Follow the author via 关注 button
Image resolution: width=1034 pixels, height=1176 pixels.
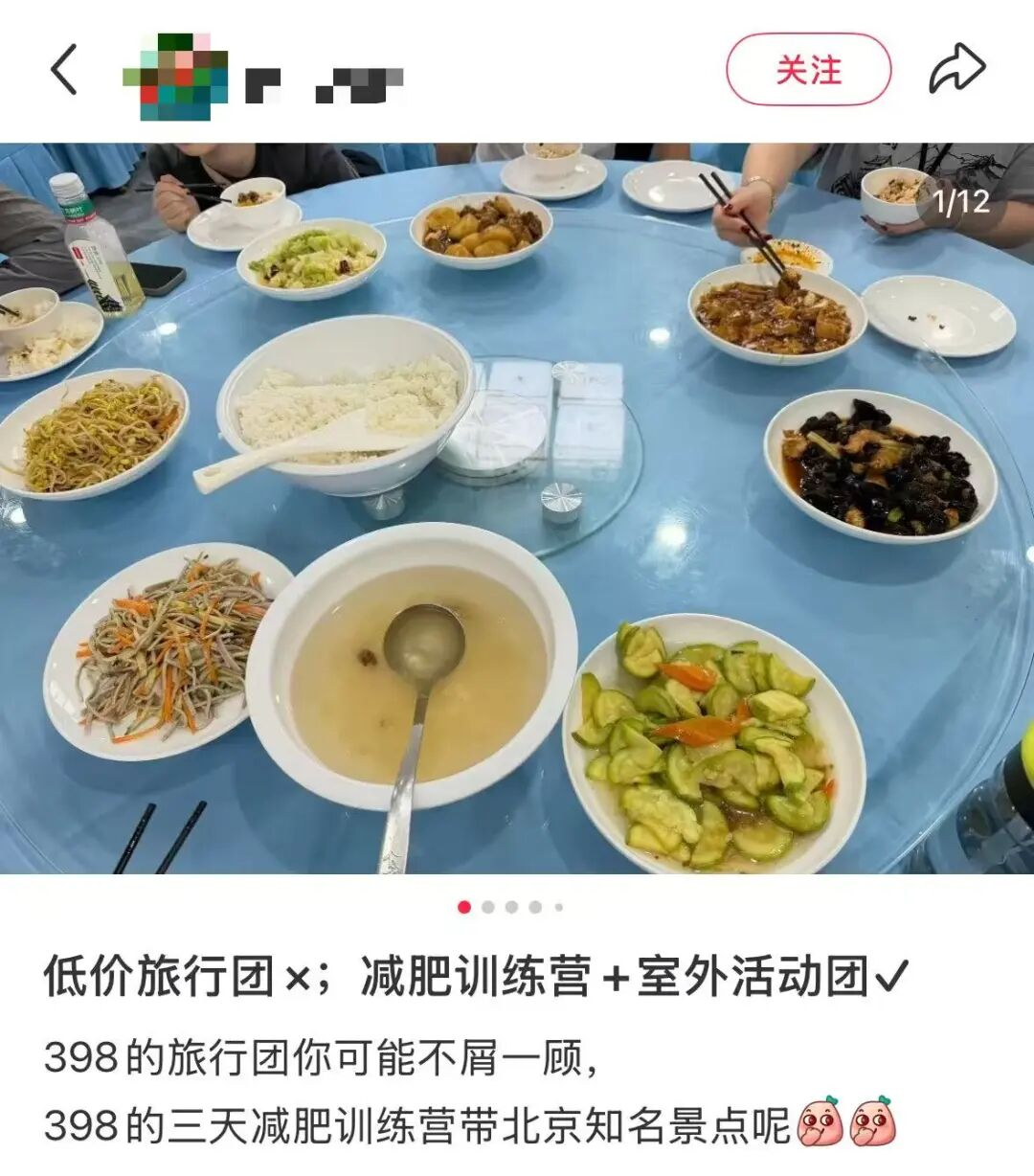pyautogui.click(x=808, y=70)
